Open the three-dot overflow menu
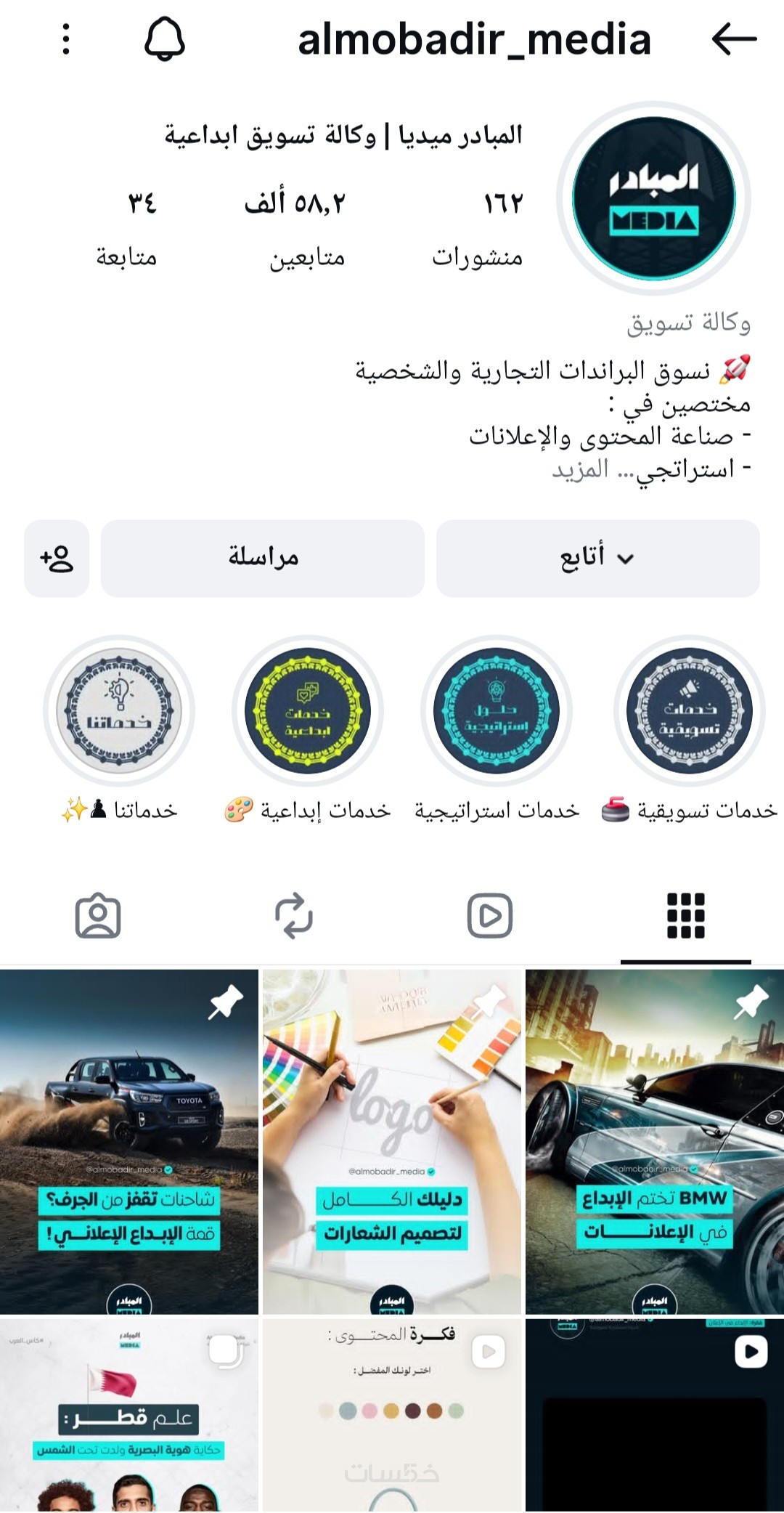Screen dimensions: 784x1513 point(66,39)
